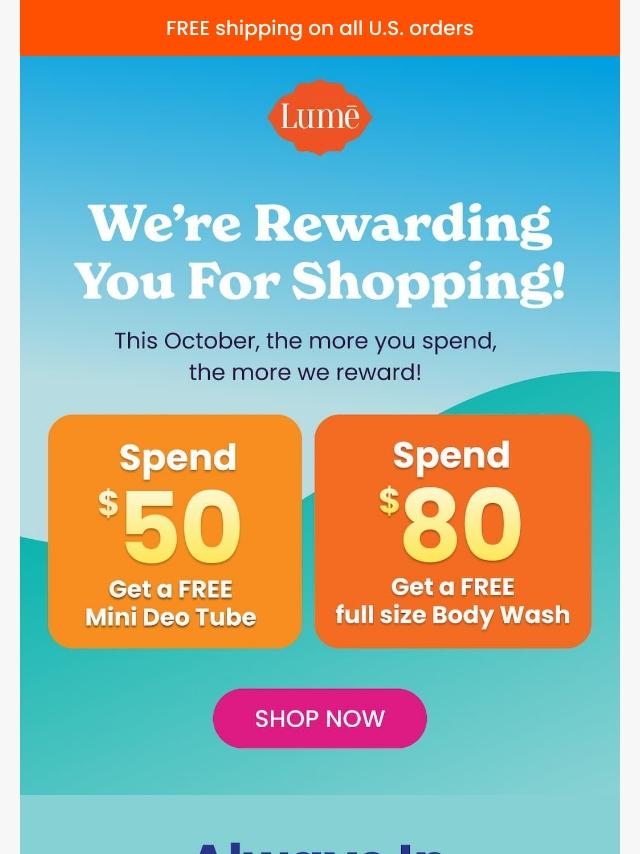The height and width of the screenshot is (854, 640).
Task: Open the Spend $80 Body Wash offer
Action: pos(453,531)
